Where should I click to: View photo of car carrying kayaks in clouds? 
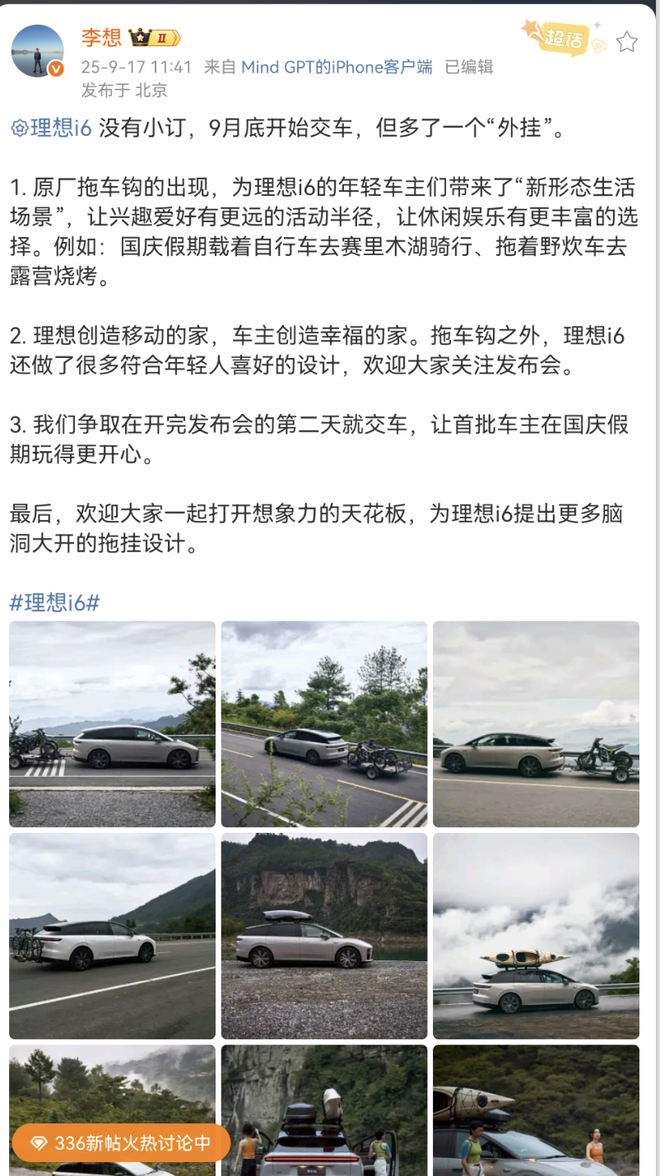coord(536,936)
